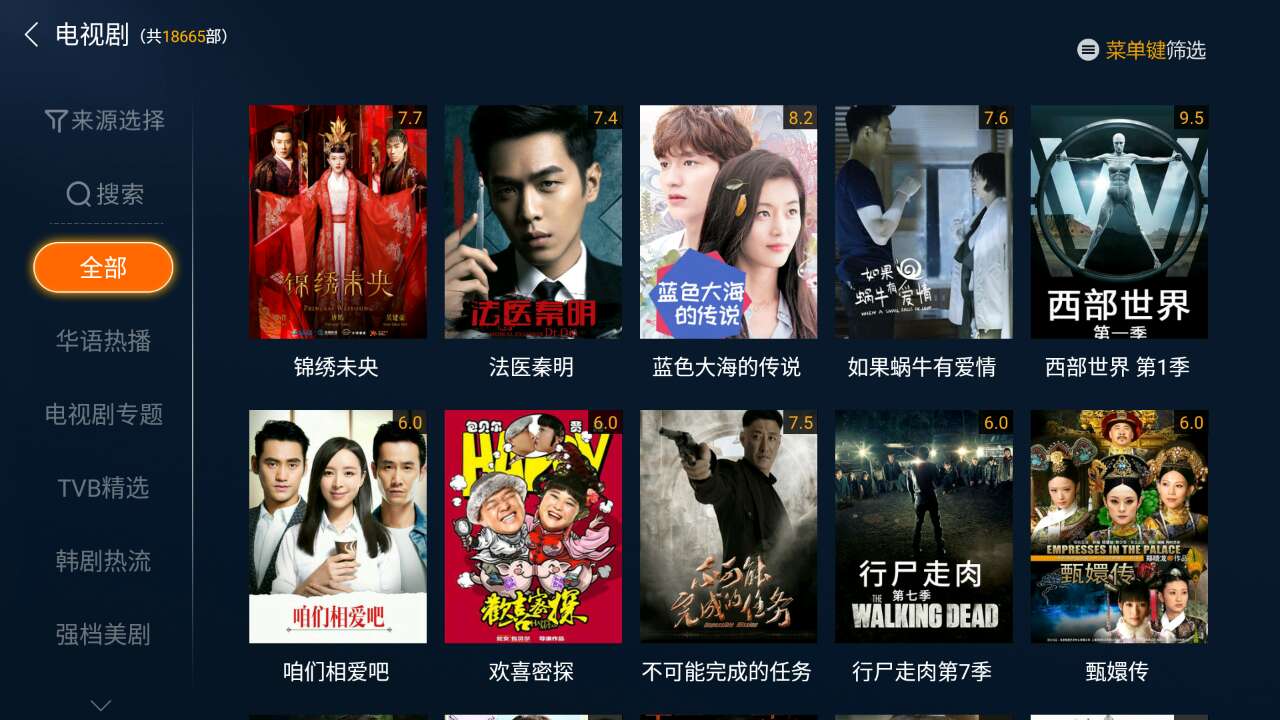Image resolution: width=1280 pixels, height=720 pixels.
Task: Open the drama 咱们相爱吧
Action: tap(337, 526)
